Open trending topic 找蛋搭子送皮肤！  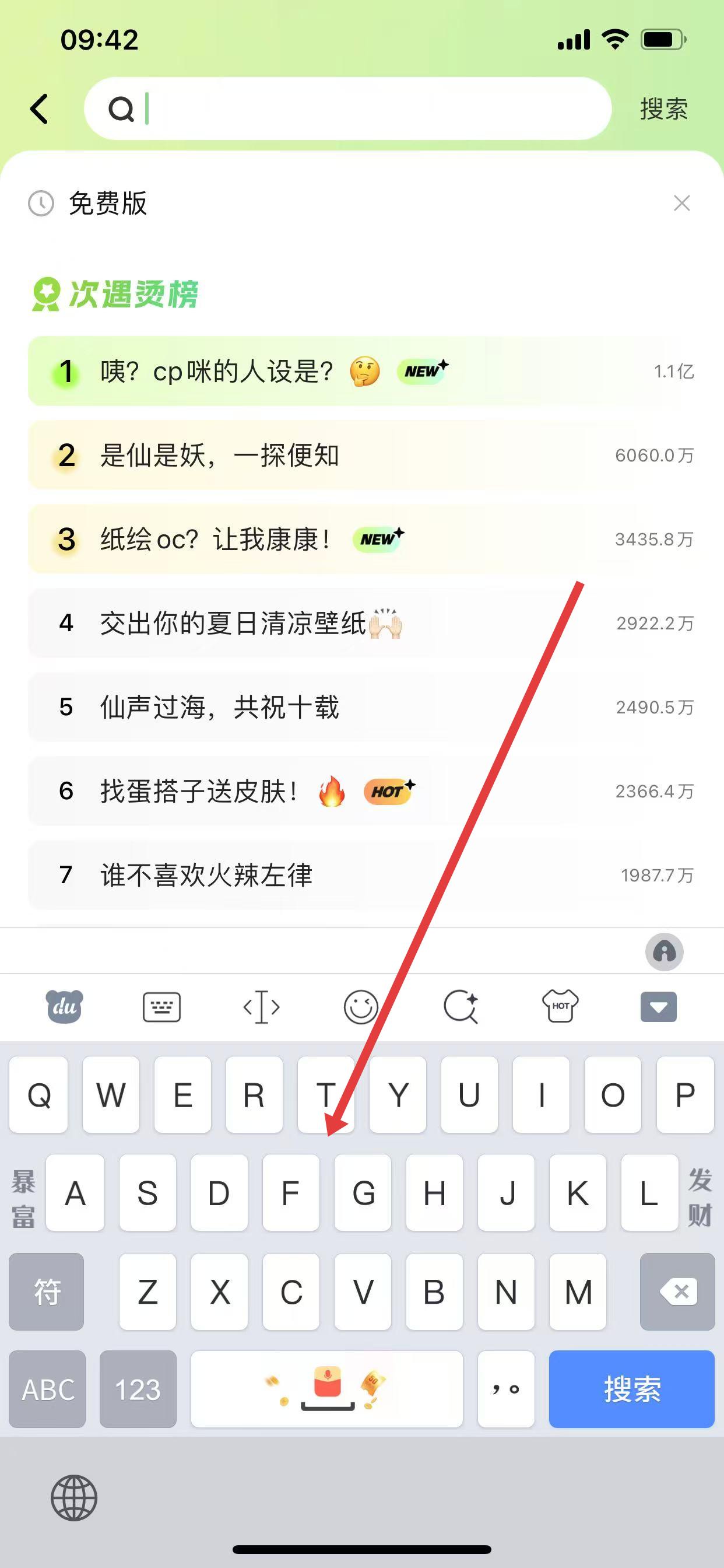coord(201,792)
